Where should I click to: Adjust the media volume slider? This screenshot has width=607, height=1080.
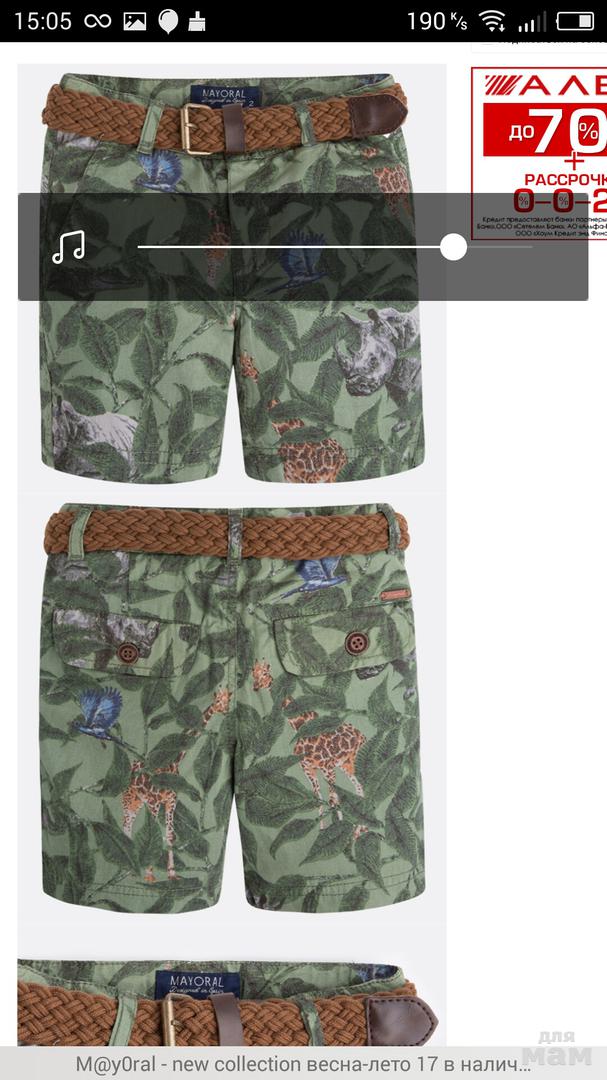point(453,247)
